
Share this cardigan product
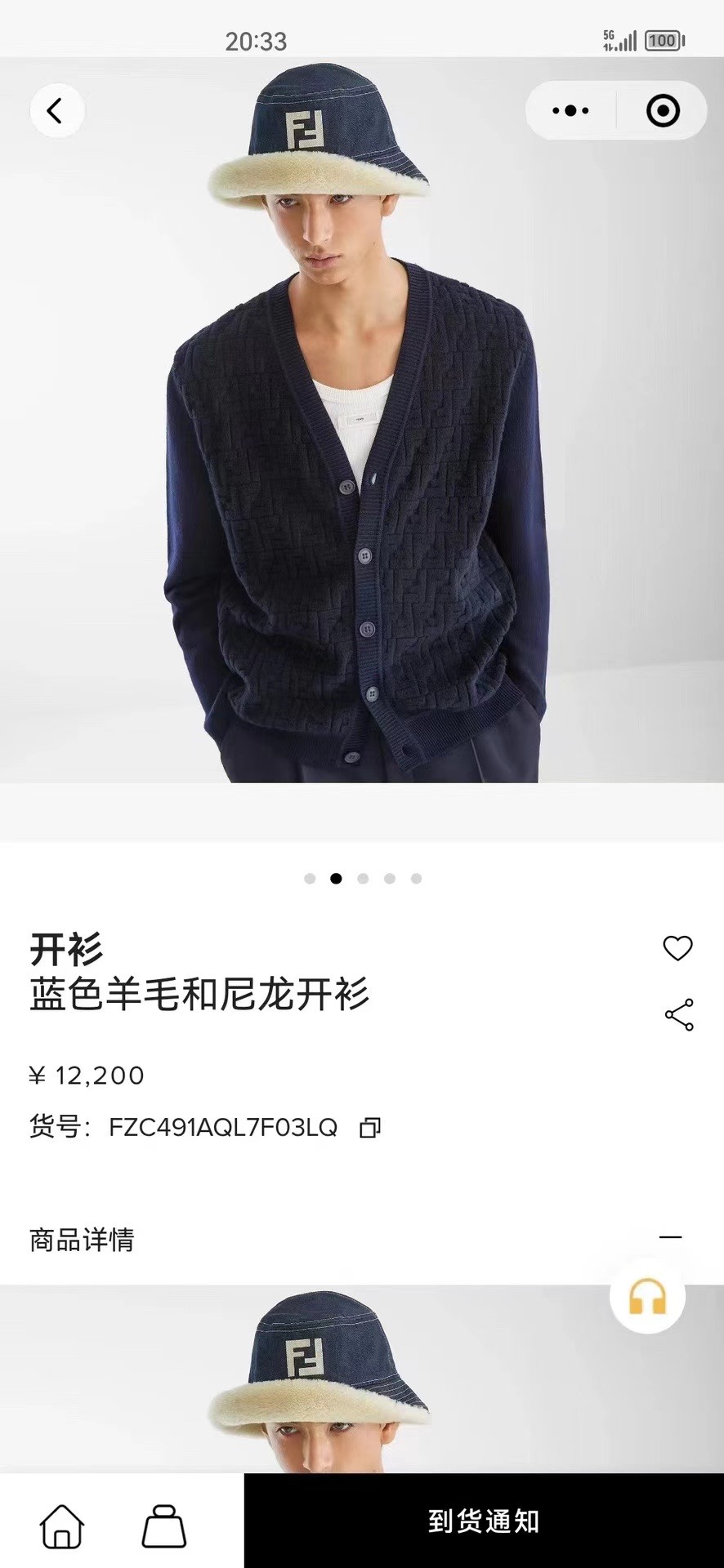pos(678,1015)
